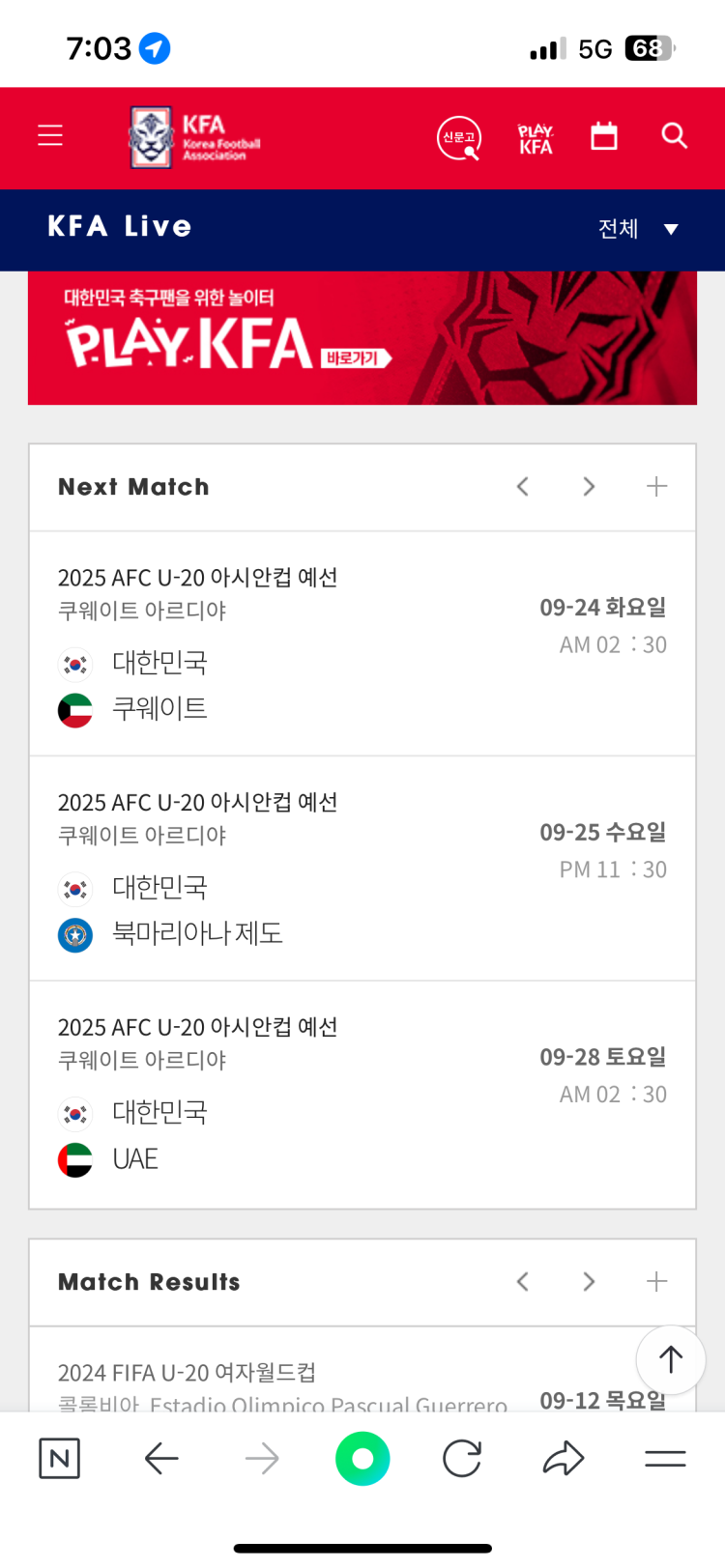Open the 대한민국 vs 쿠웨이트 match entry
Viewport: 725px width, 1568px height.
tap(362, 642)
